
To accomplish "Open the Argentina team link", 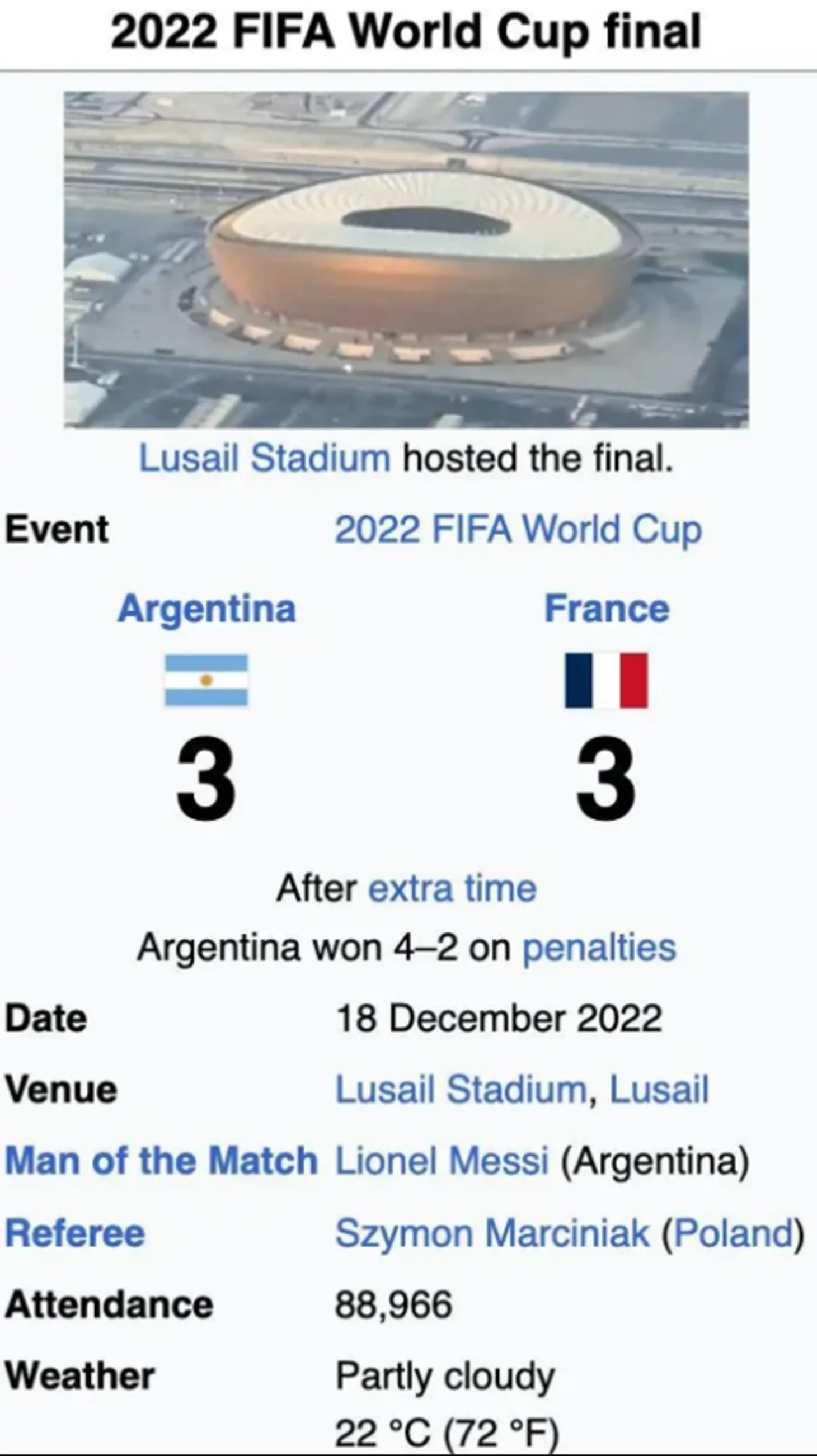I will (206, 609).
